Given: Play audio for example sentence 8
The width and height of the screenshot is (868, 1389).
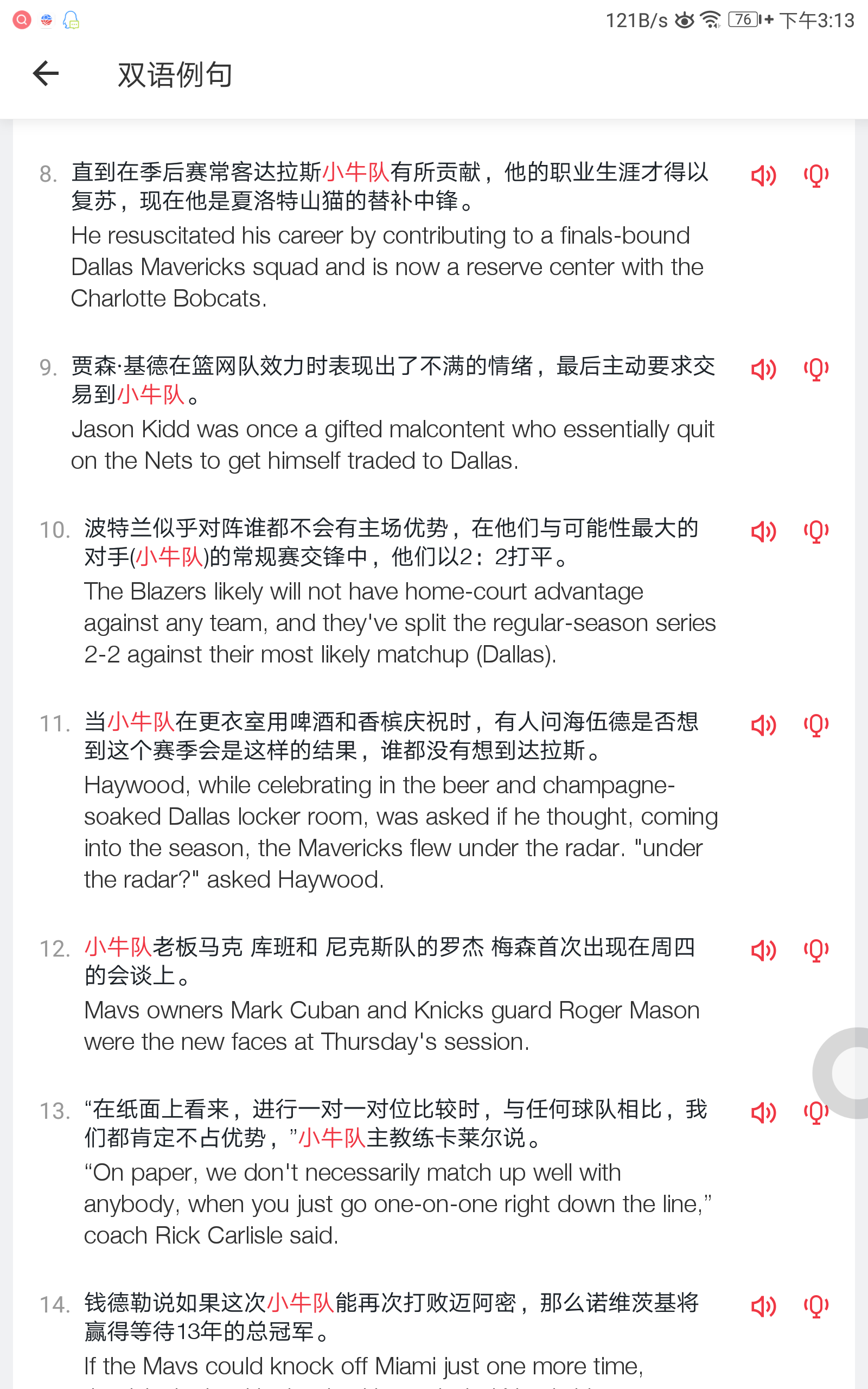Looking at the screenshot, I should (x=763, y=175).
